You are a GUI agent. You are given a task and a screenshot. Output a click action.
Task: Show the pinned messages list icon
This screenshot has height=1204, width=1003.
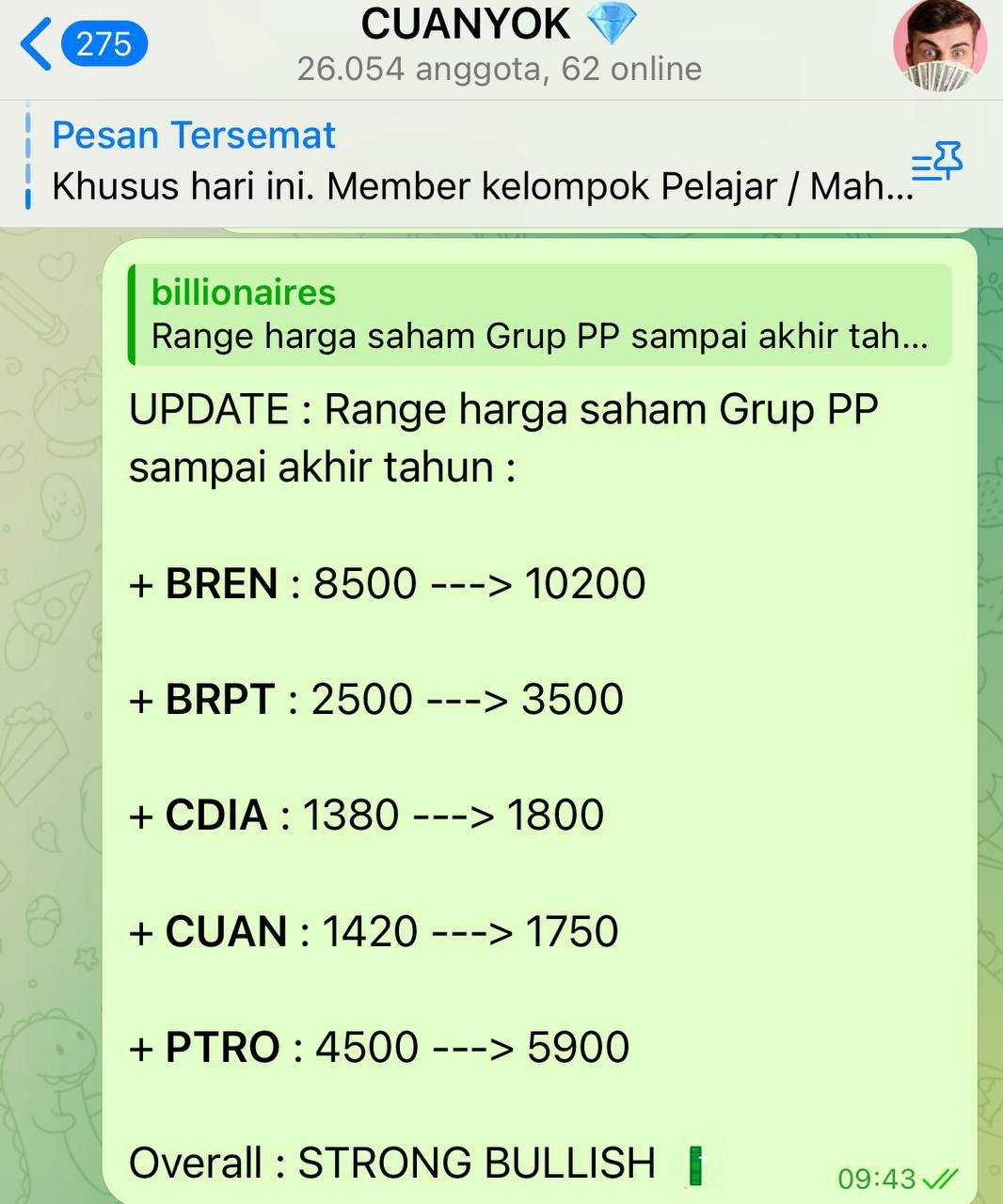937,163
